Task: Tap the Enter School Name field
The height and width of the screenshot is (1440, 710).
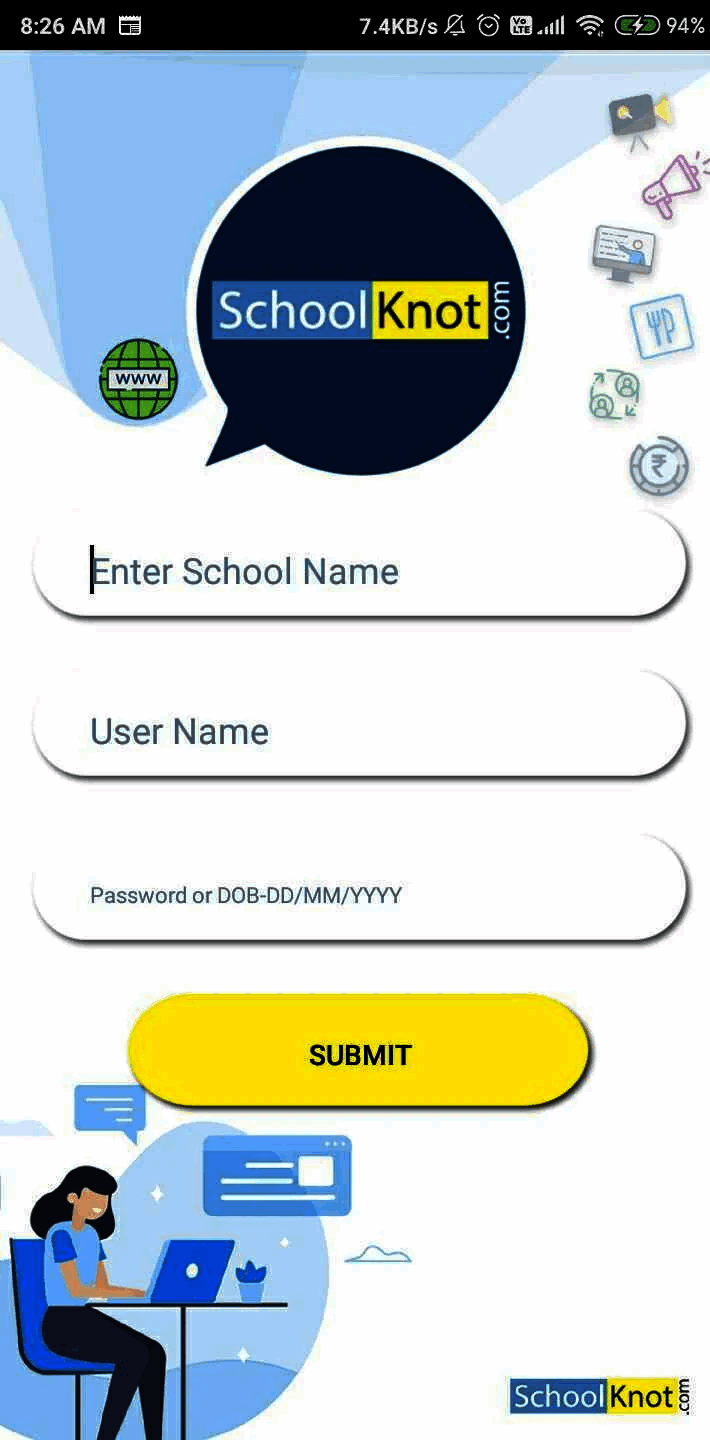Action: 360,571
